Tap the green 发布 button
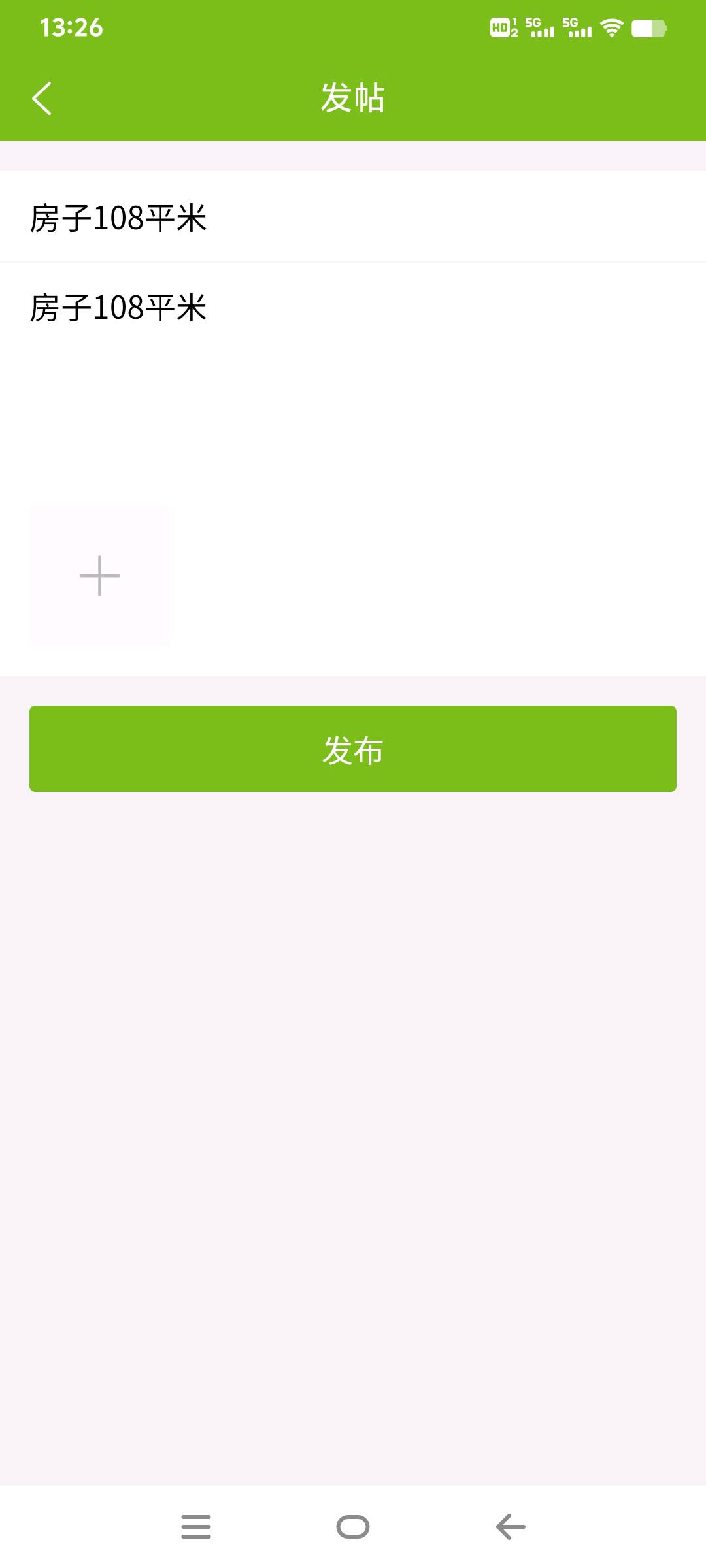Image resolution: width=706 pixels, height=1568 pixels. [x=353, y=749]
